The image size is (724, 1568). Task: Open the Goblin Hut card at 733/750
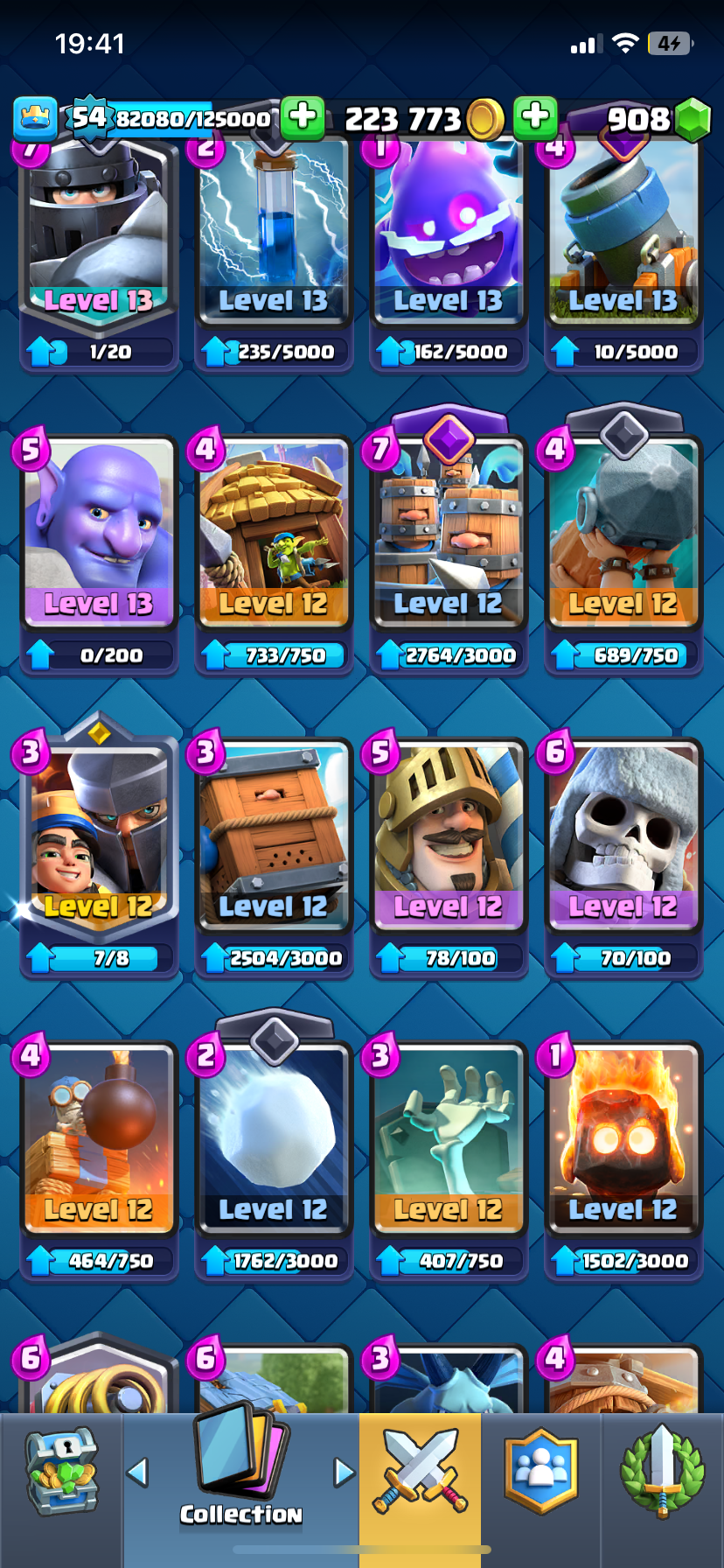(274, 553)
